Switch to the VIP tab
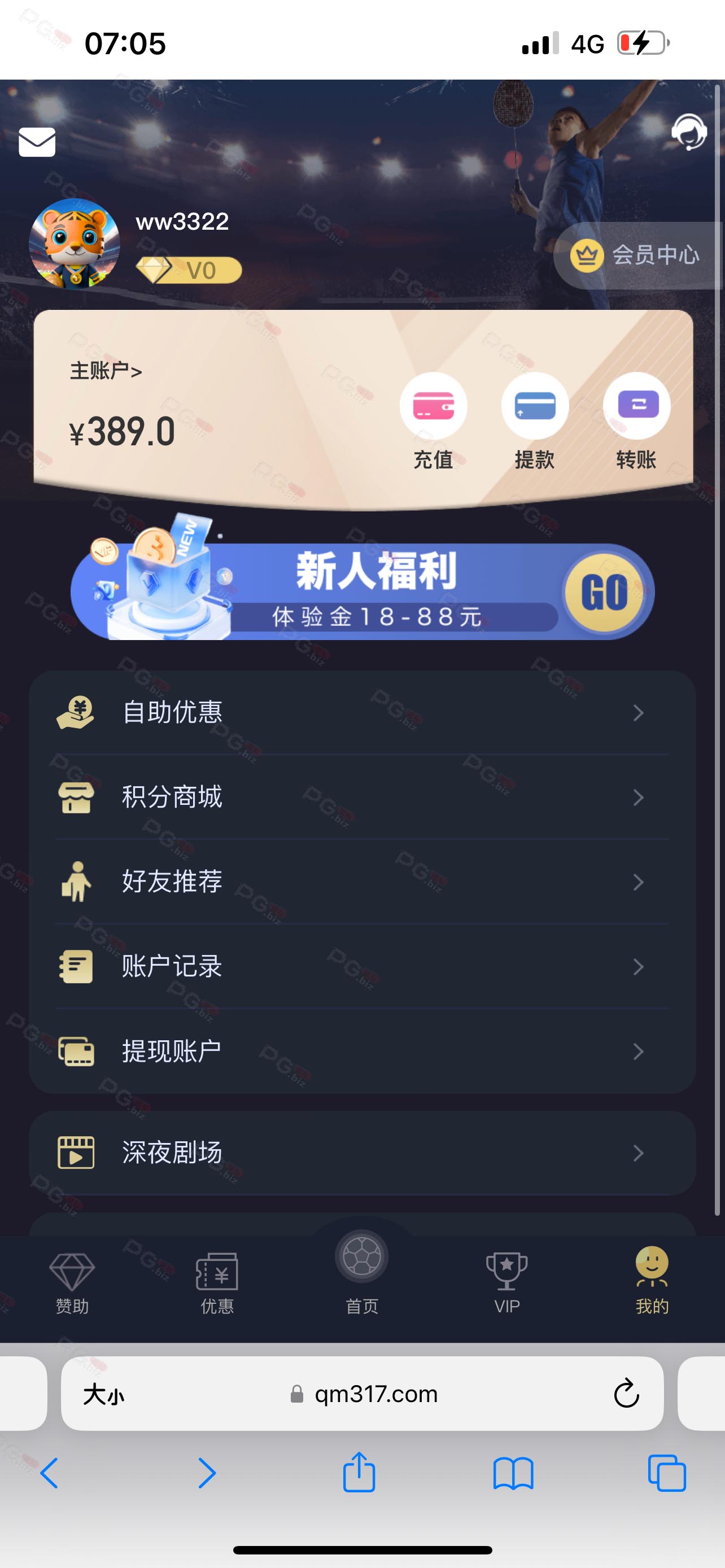 pos(506,1282)
